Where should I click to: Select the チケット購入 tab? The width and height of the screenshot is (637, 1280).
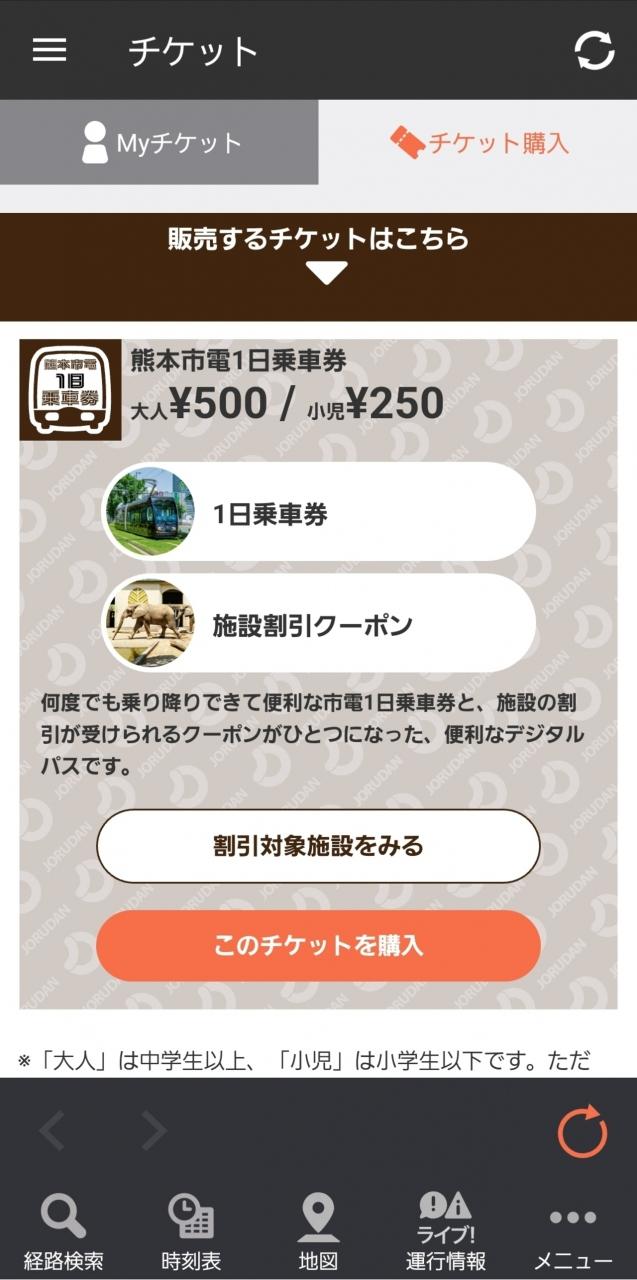[479, 143]
